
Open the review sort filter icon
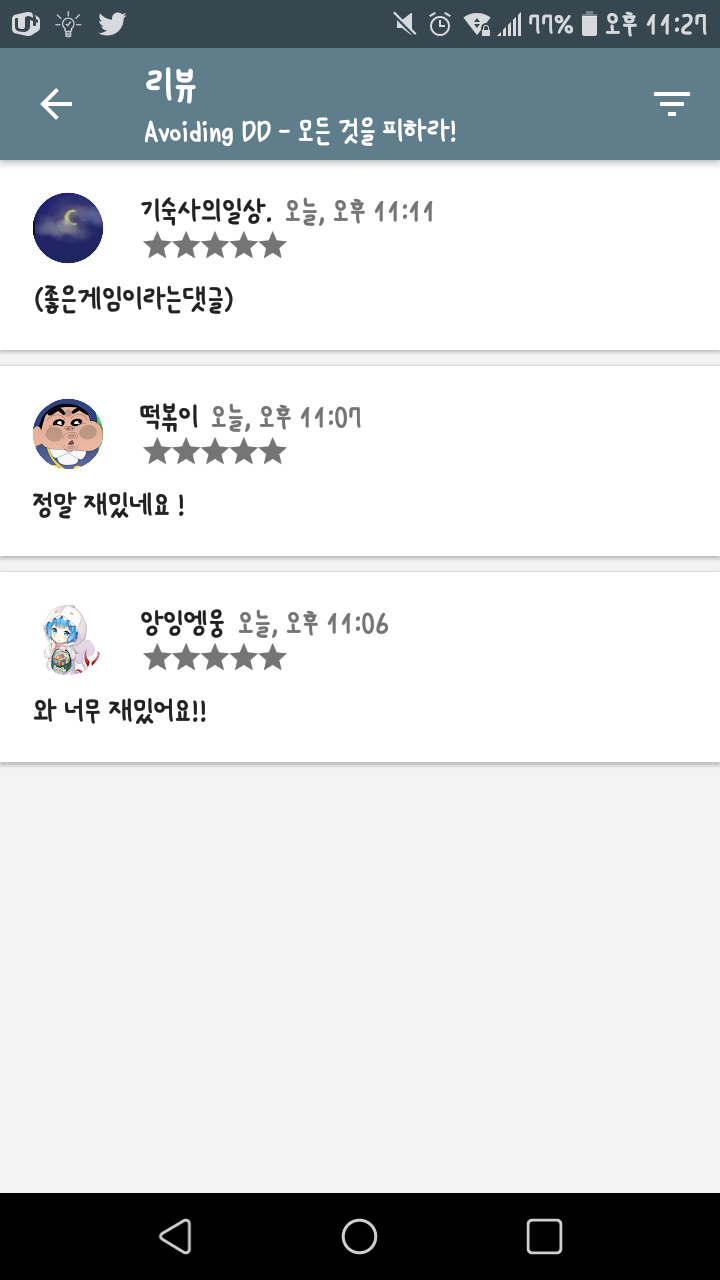672,104
